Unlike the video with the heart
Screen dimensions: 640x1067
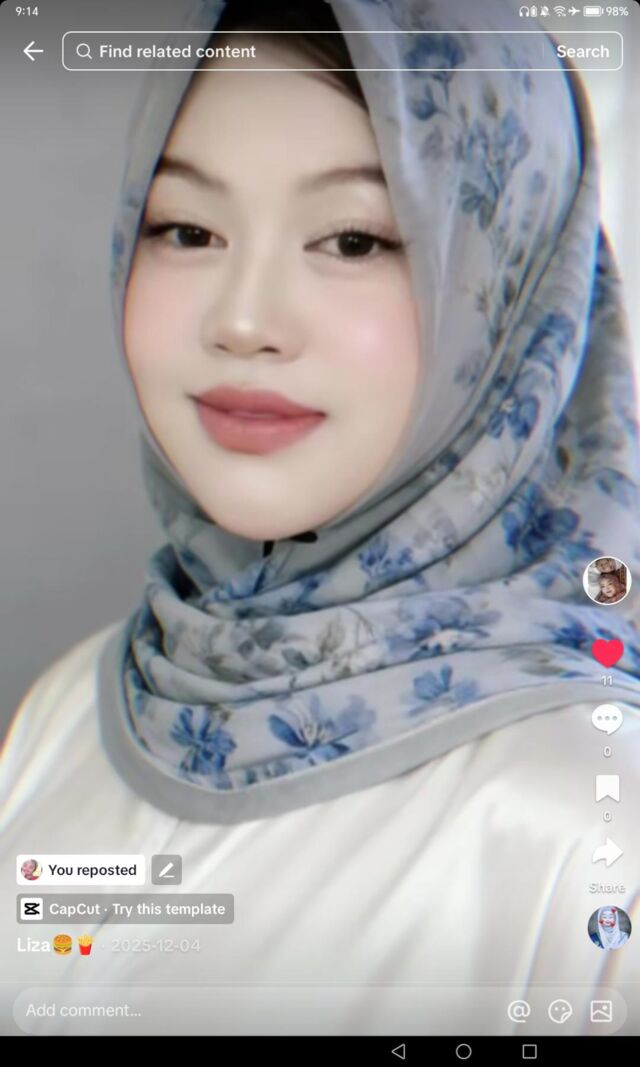pyautogui.click(x=607, y=653)
